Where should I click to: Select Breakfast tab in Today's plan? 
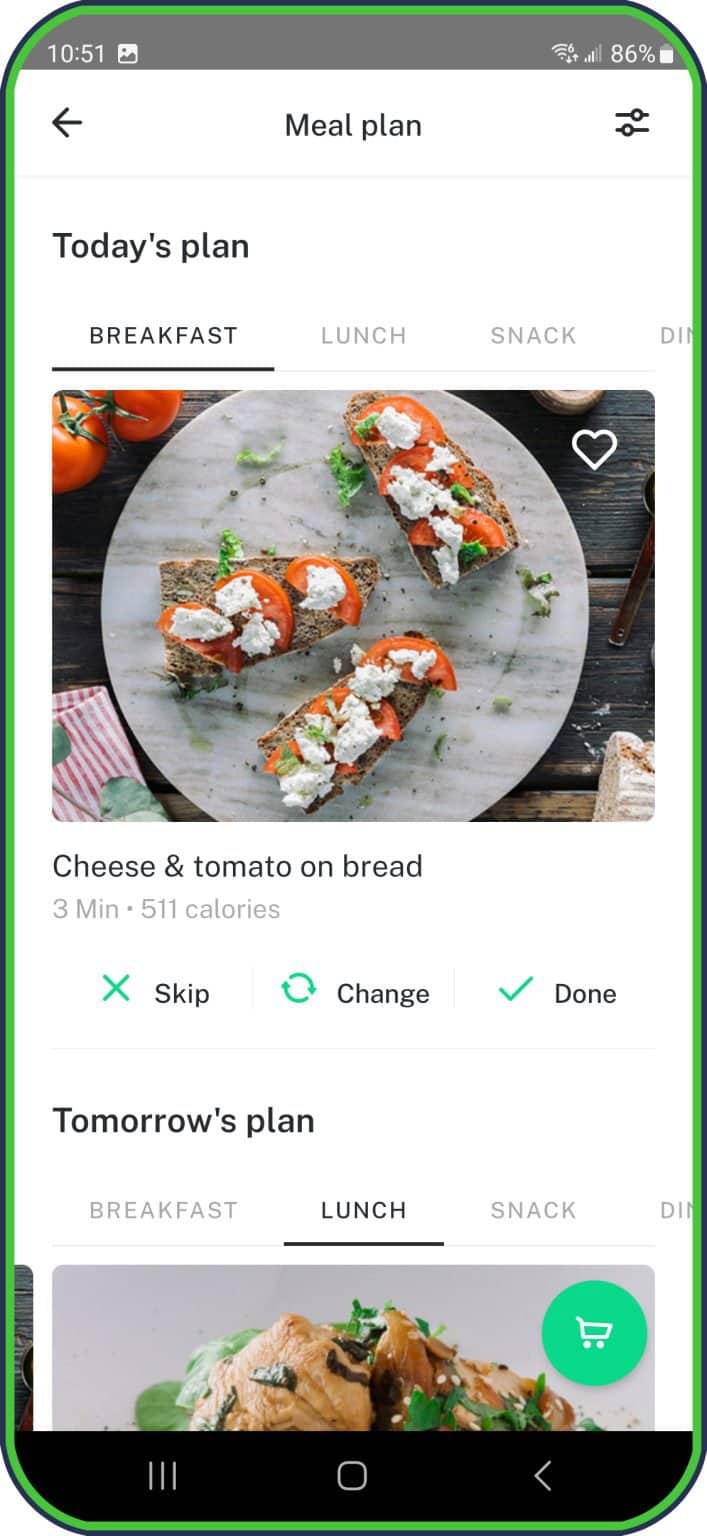[163, 336]
